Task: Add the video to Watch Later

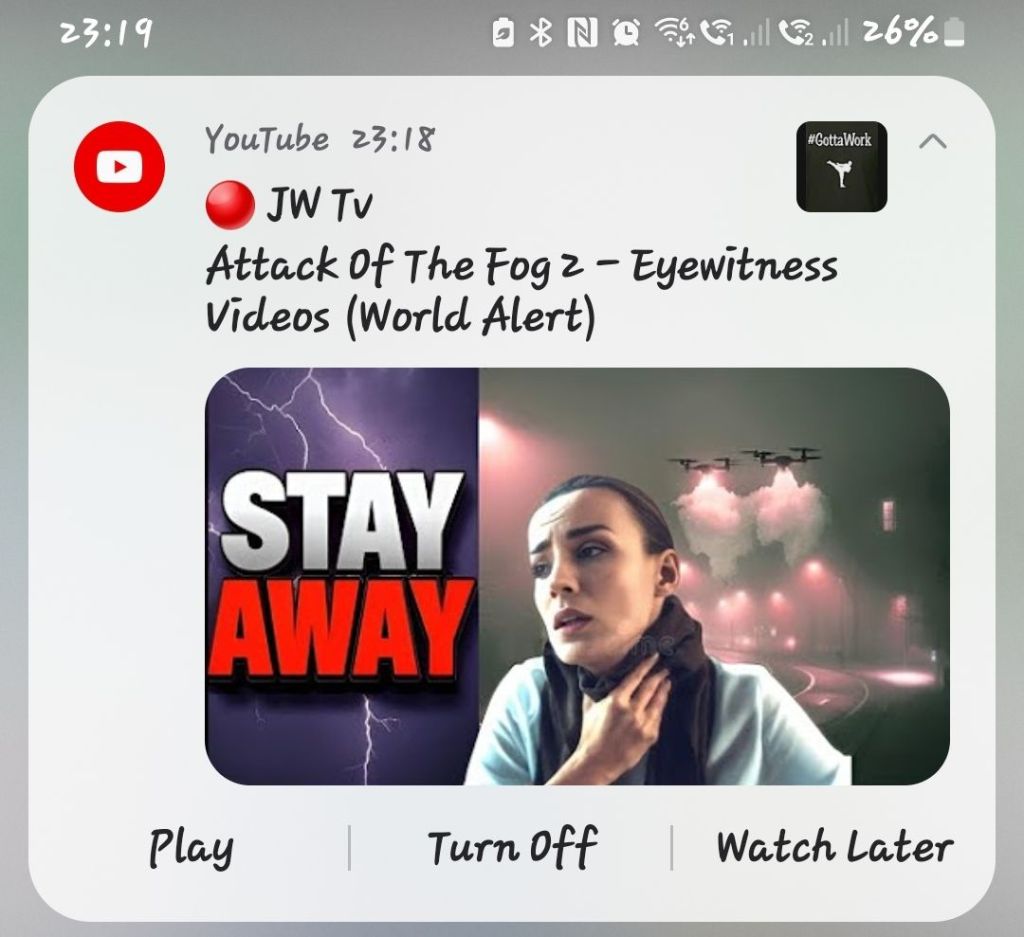Action: [x=833, y=848]
